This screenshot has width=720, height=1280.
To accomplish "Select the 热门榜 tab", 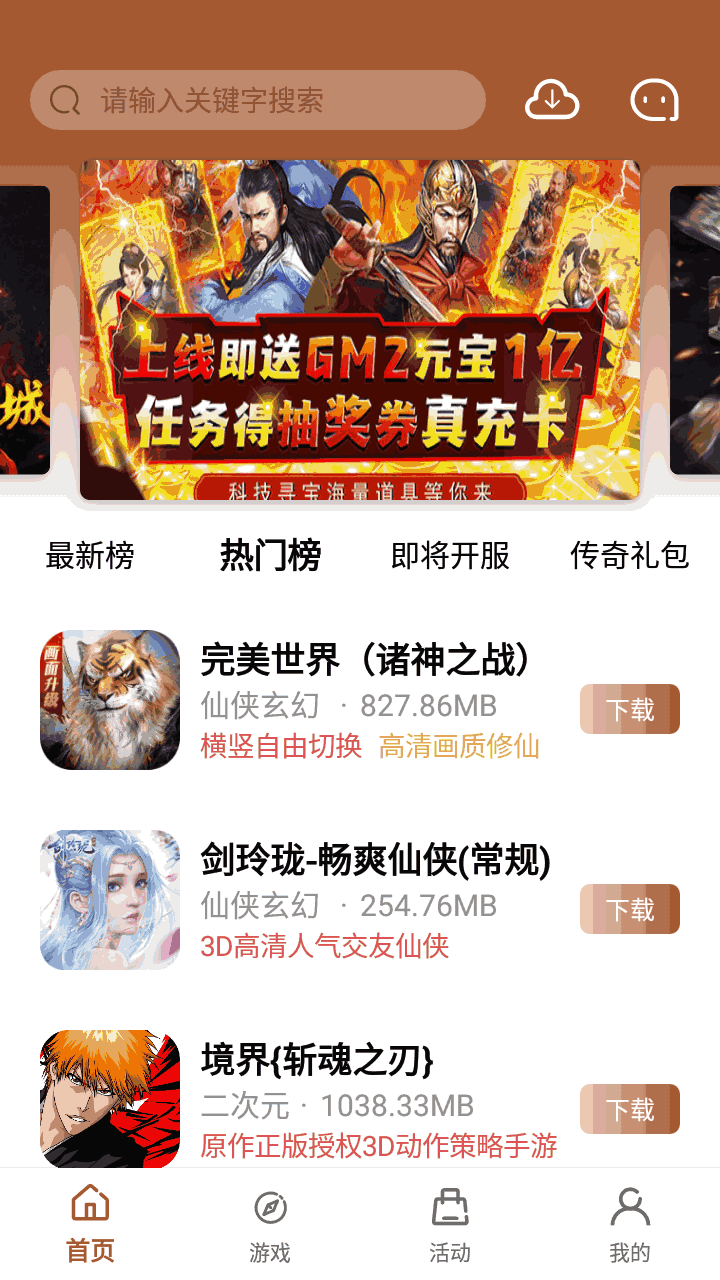I will pos(270,555).
